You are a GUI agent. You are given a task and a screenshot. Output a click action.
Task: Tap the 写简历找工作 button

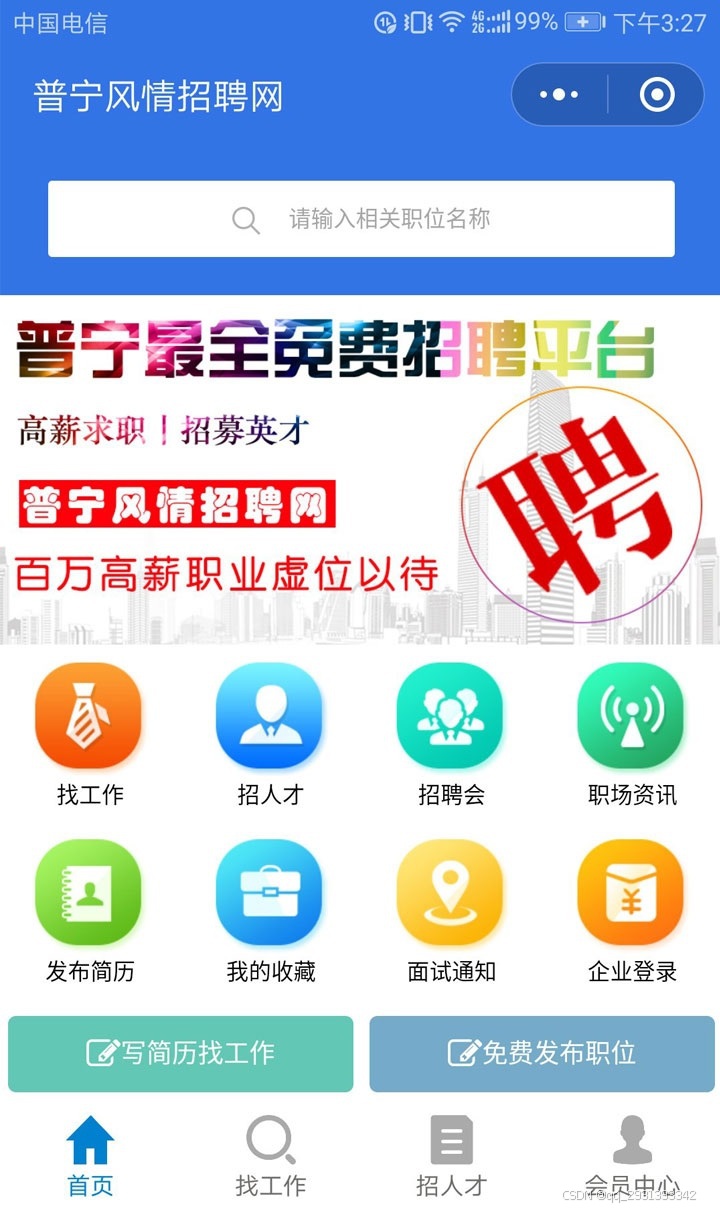tap(181, 1053)
